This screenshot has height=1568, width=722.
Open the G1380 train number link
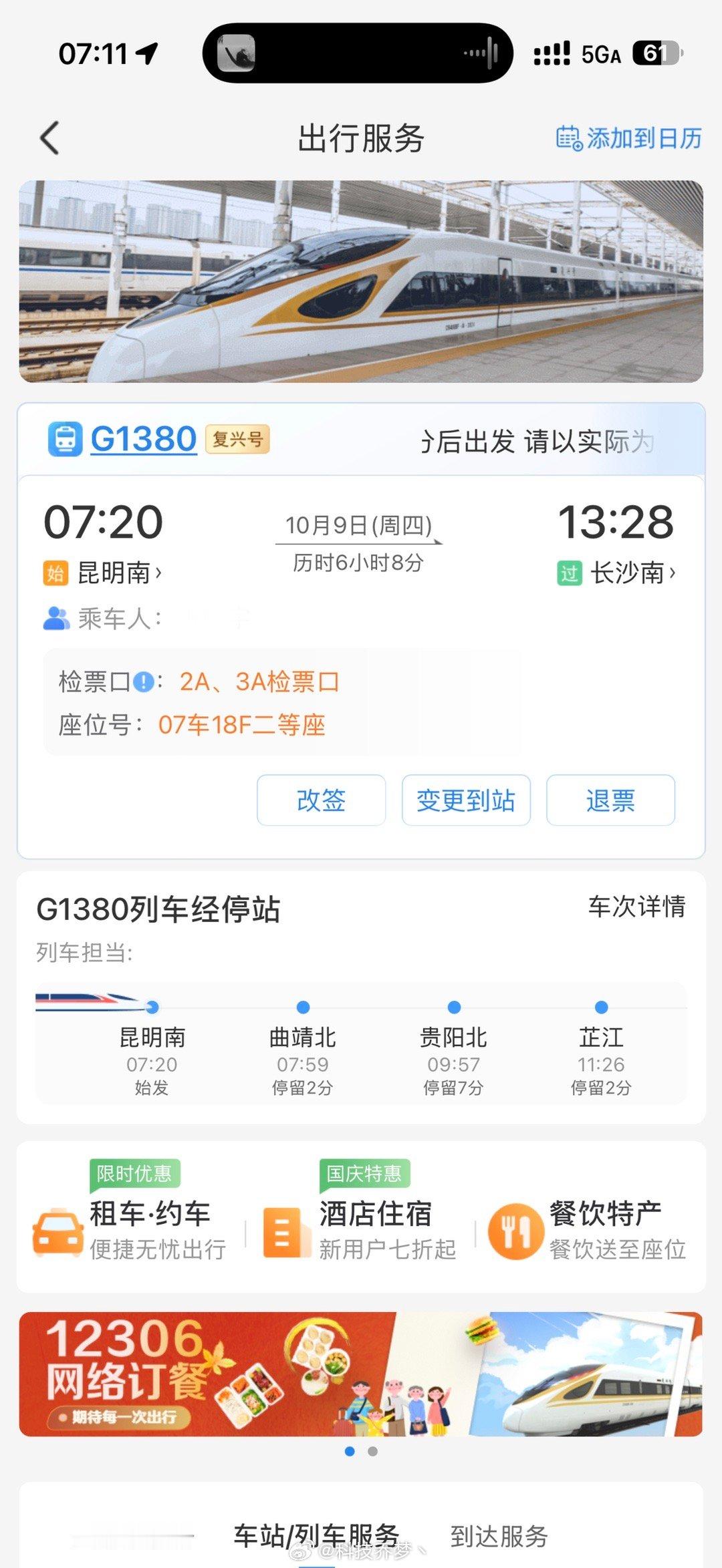[x=142, y=439]
